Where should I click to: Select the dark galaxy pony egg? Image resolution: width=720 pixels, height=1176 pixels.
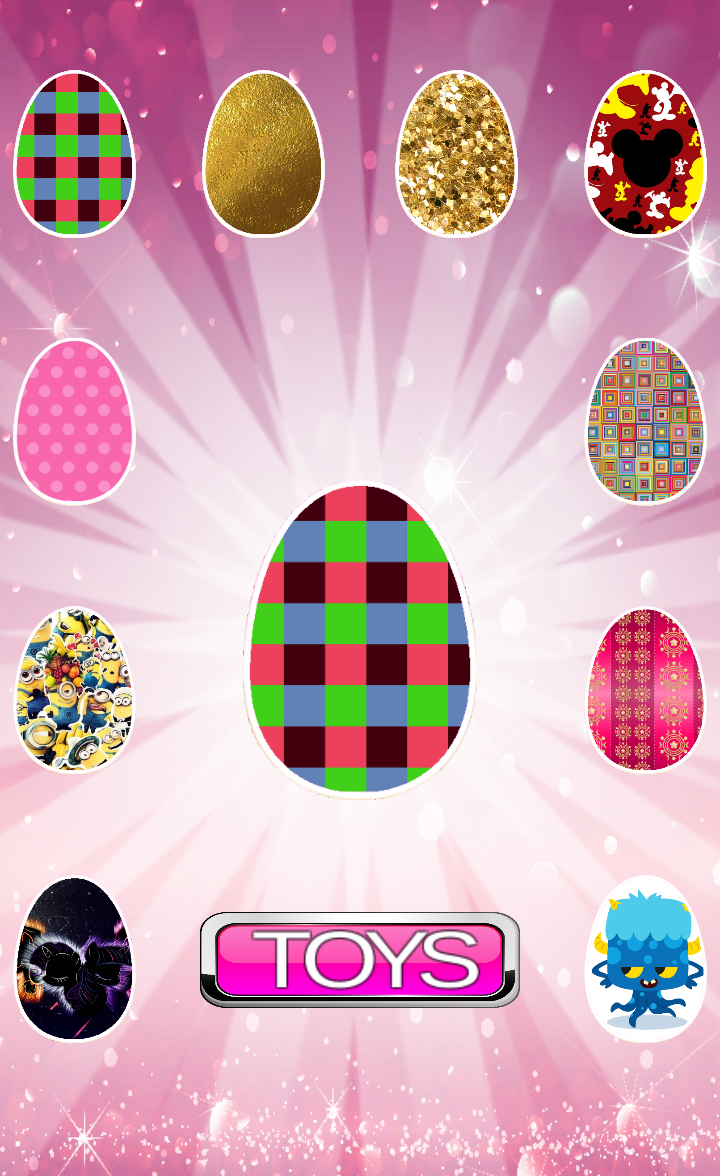[74, 958]
